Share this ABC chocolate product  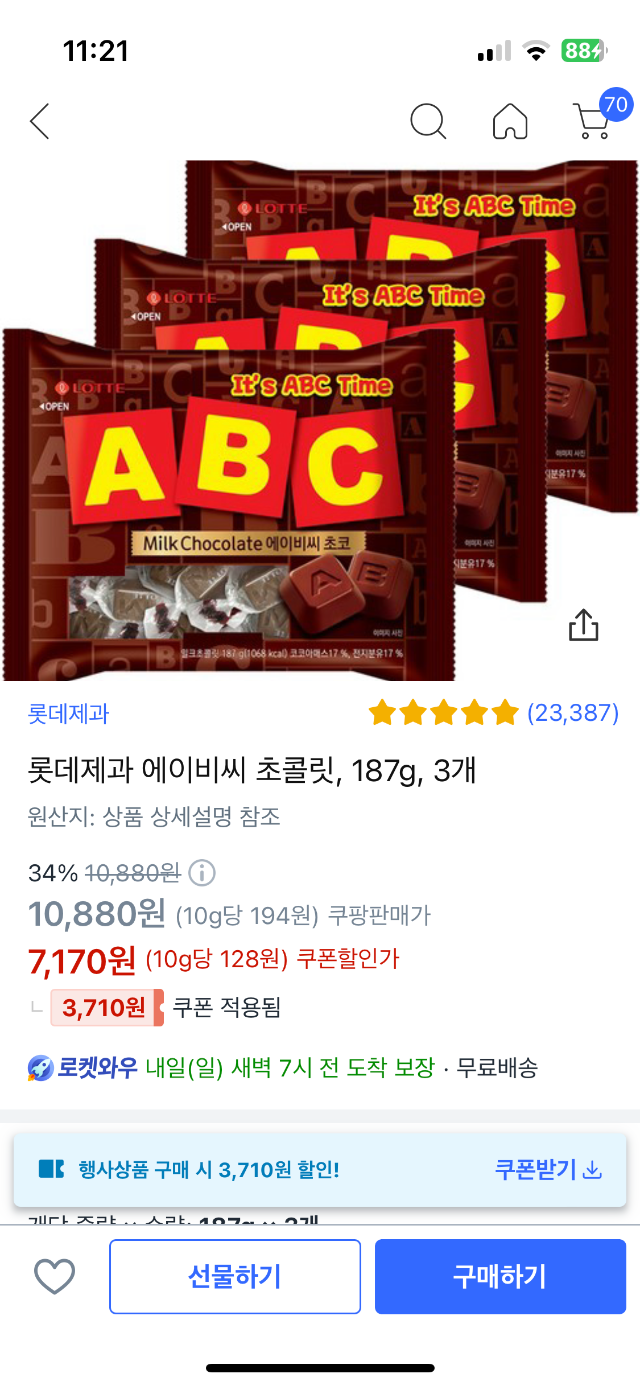(x=583, y=626)
